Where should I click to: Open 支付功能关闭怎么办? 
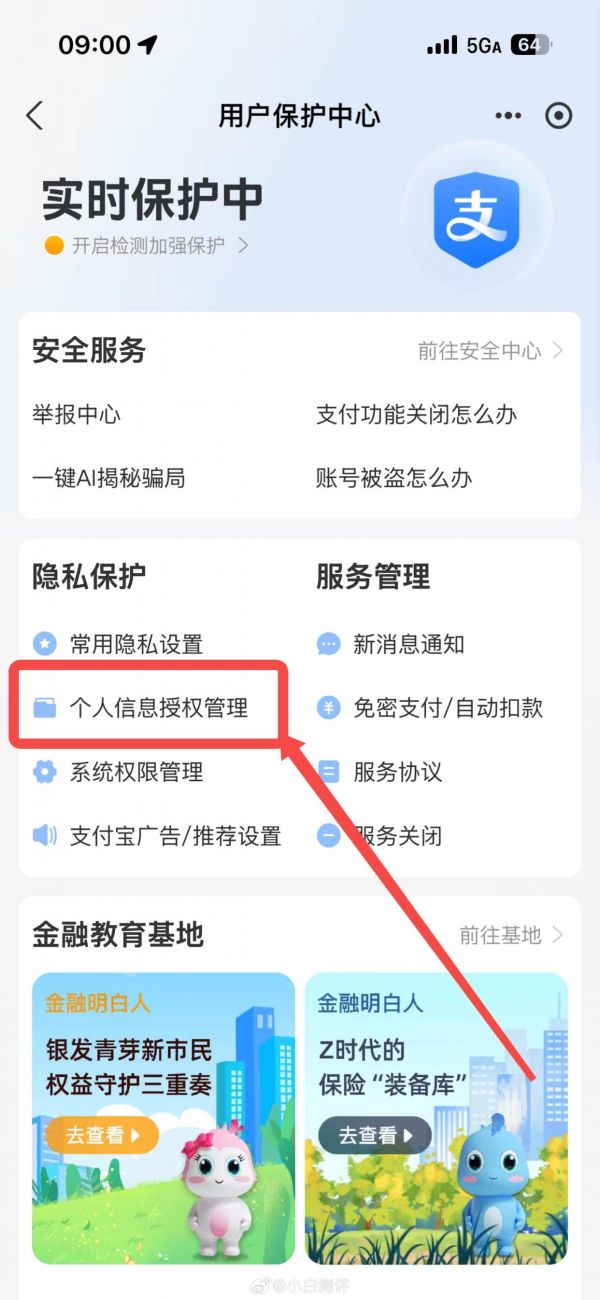416,414
